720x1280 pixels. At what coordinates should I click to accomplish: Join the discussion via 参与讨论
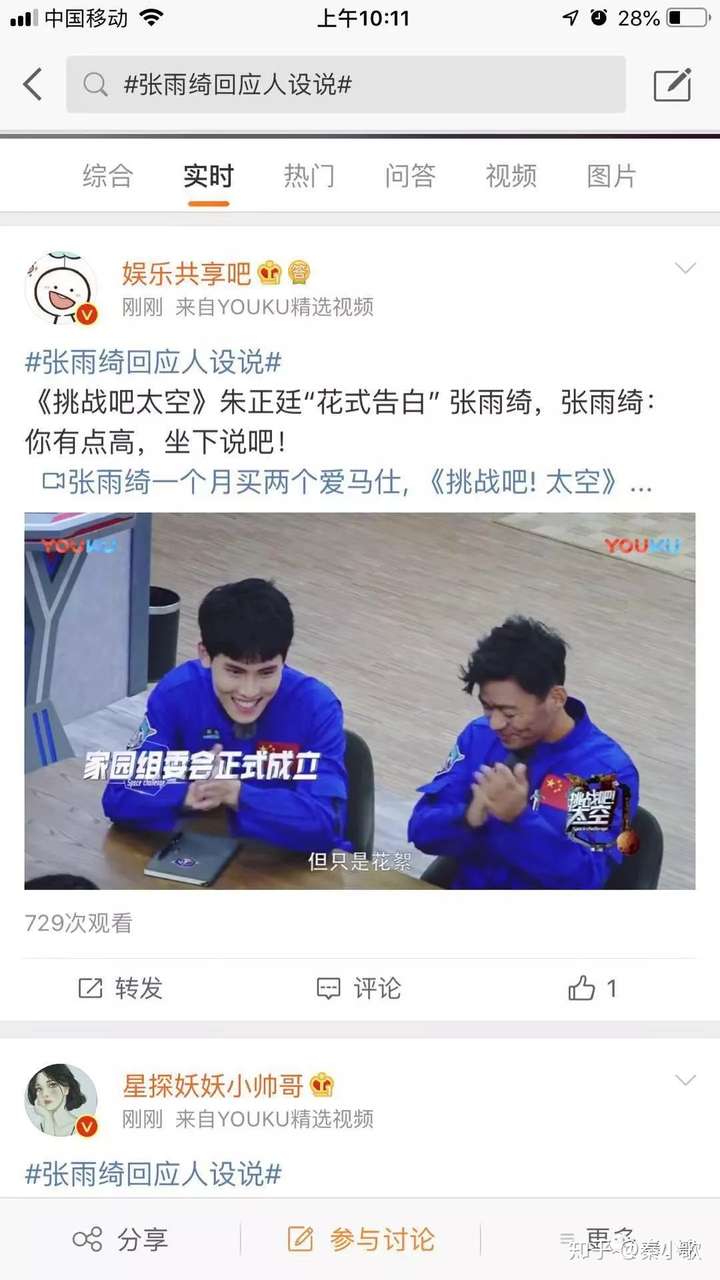(x=361, y=1240)
